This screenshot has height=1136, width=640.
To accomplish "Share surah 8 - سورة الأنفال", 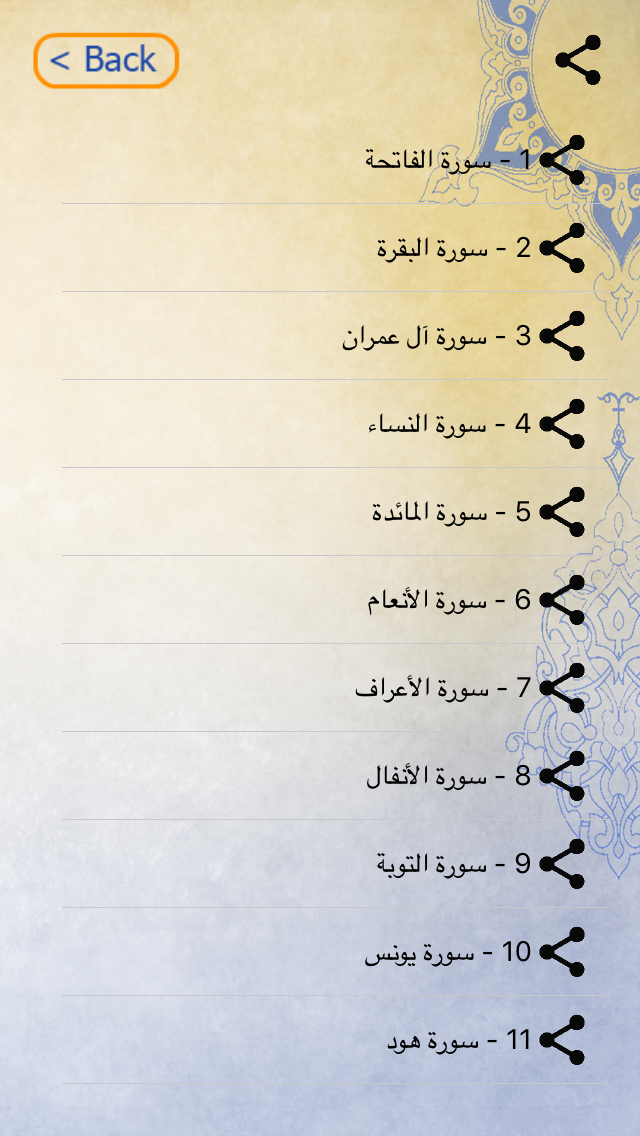I will tap(562, 776).
